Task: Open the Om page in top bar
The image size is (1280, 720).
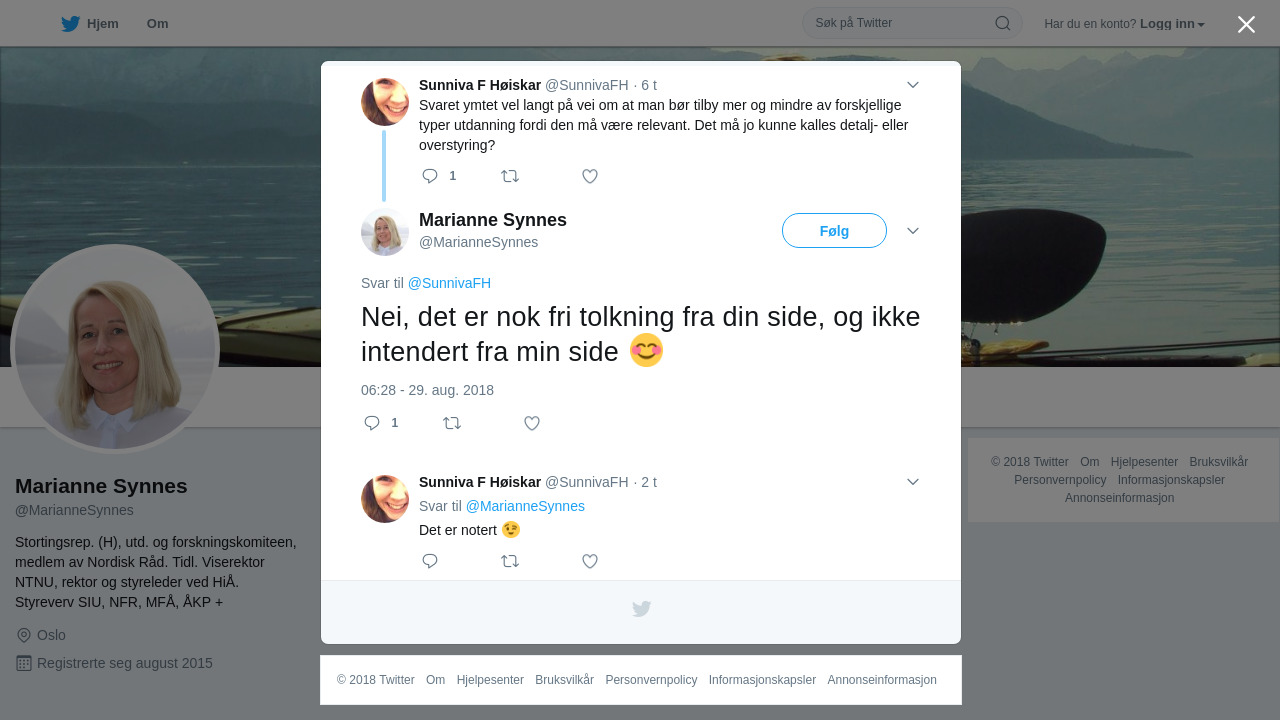Action: (x=157, y=24)
